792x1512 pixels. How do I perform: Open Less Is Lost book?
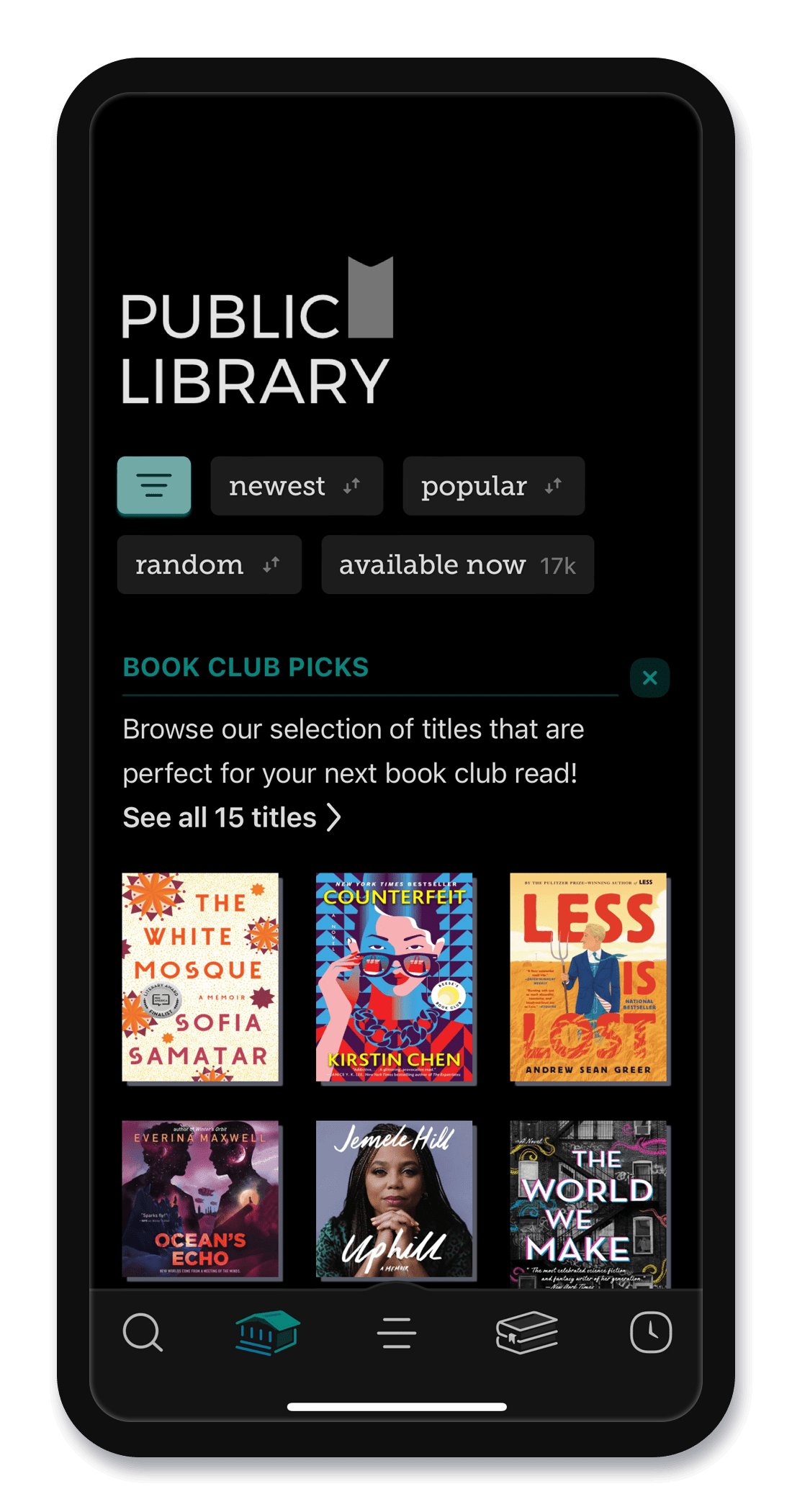(x=588, y=977)
